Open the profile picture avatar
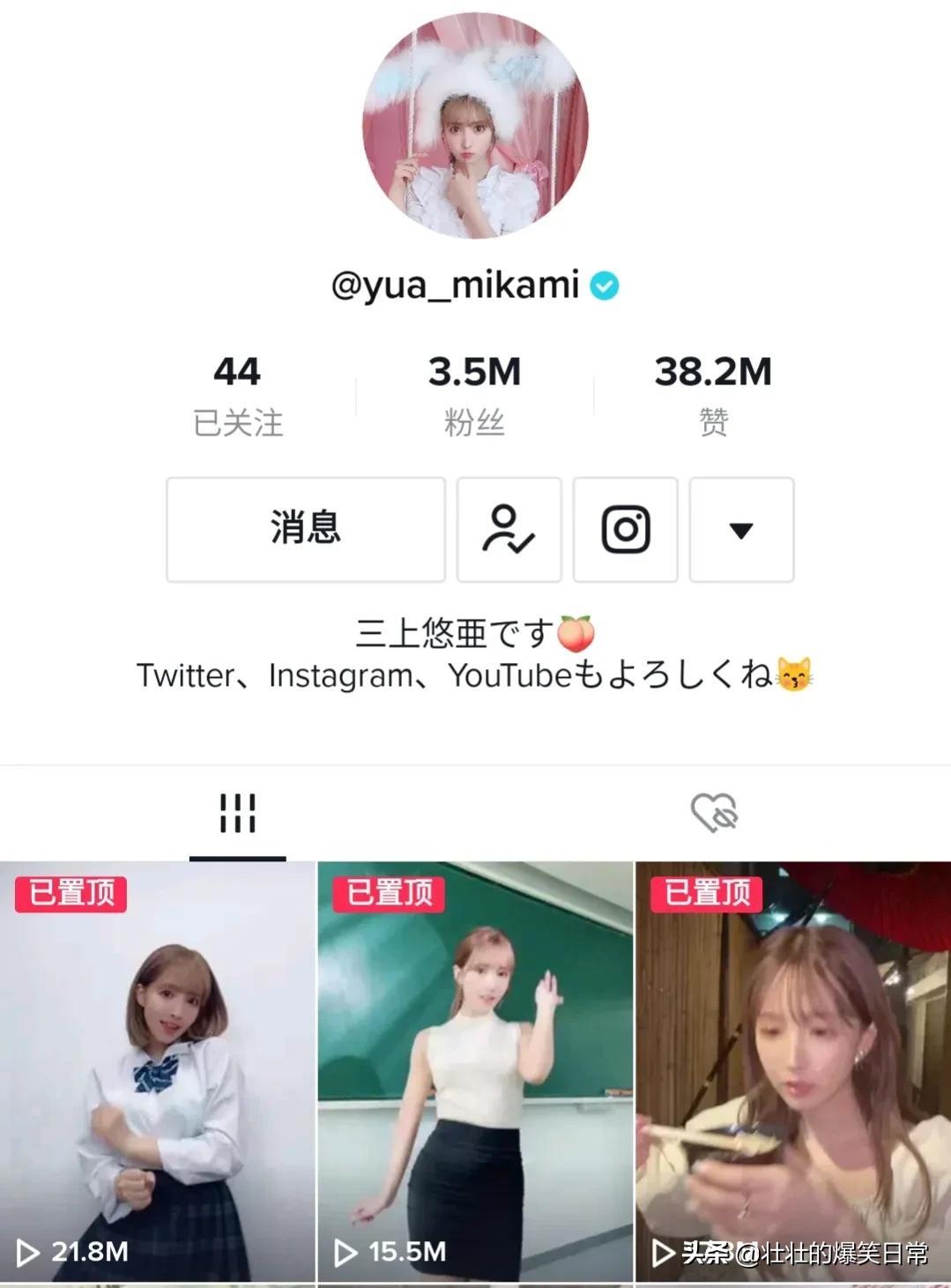This screenshot has width=951, height=1288. coord(475,125)
